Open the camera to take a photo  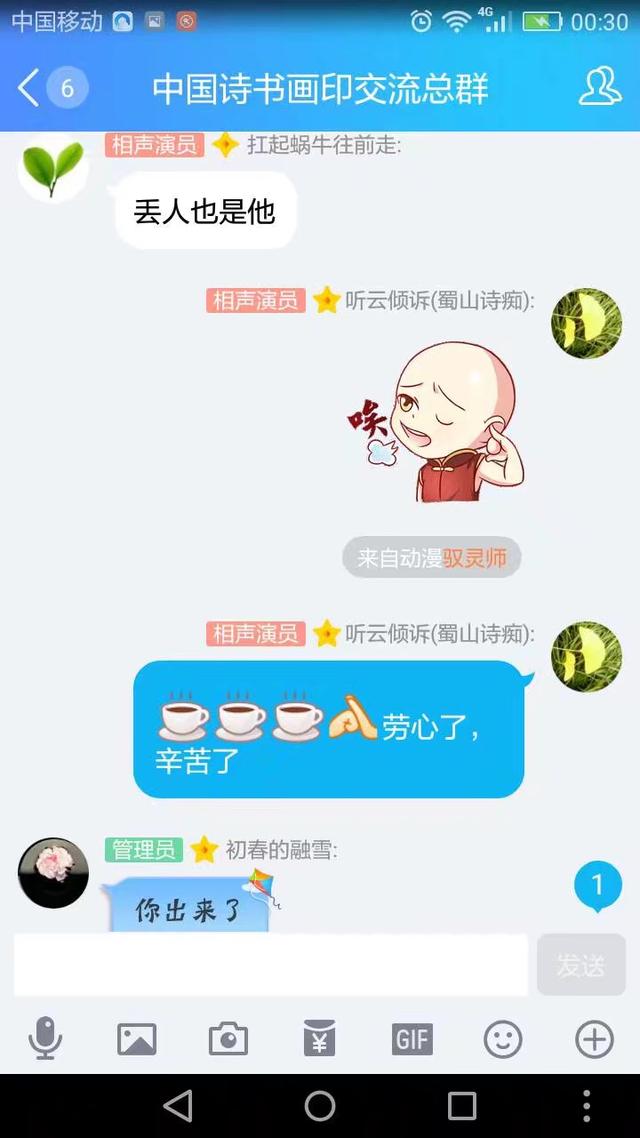tap(228, 1040)
